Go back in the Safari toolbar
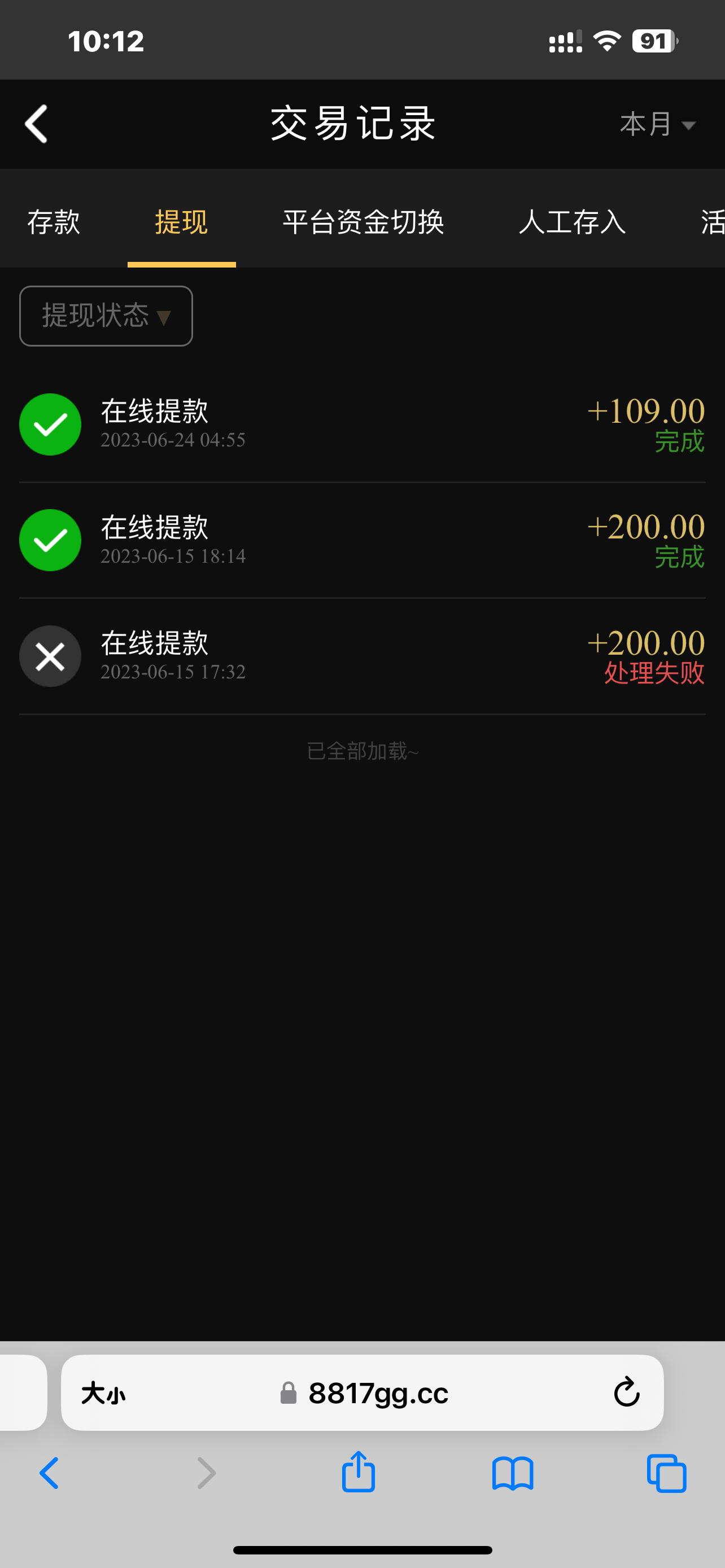This screenshot has width=725, height=1568. coord(49,1474)
